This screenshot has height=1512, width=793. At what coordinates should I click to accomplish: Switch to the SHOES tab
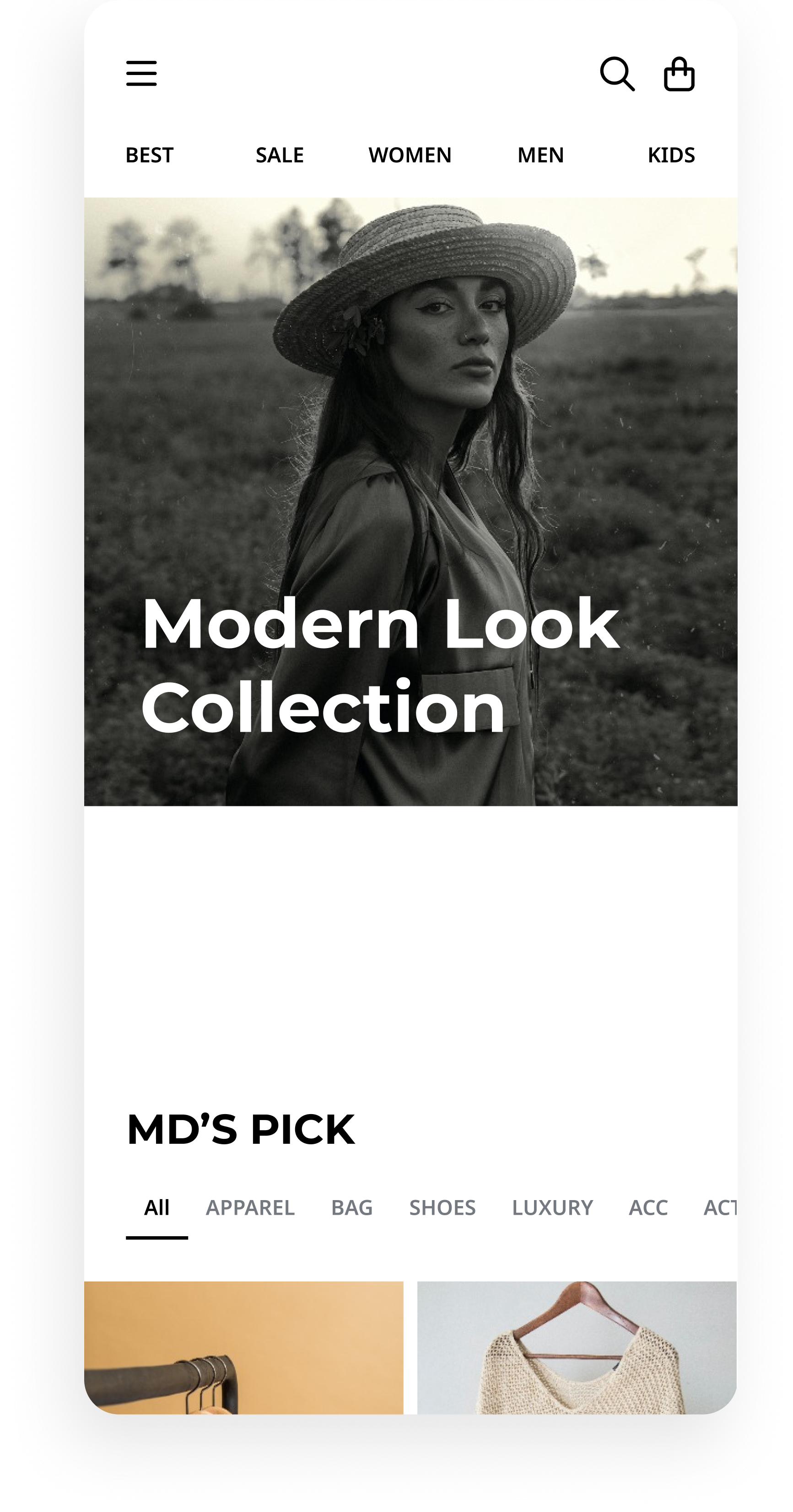442,1207
